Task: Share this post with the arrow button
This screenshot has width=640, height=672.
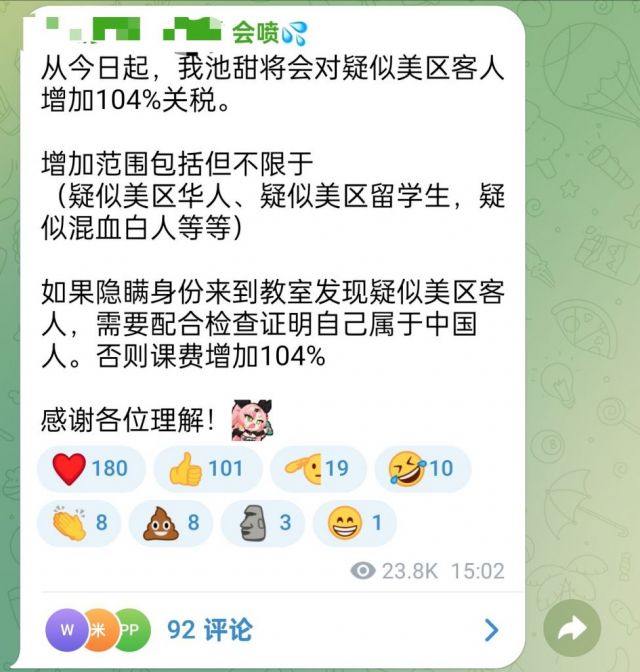Action: pos(572,628)
